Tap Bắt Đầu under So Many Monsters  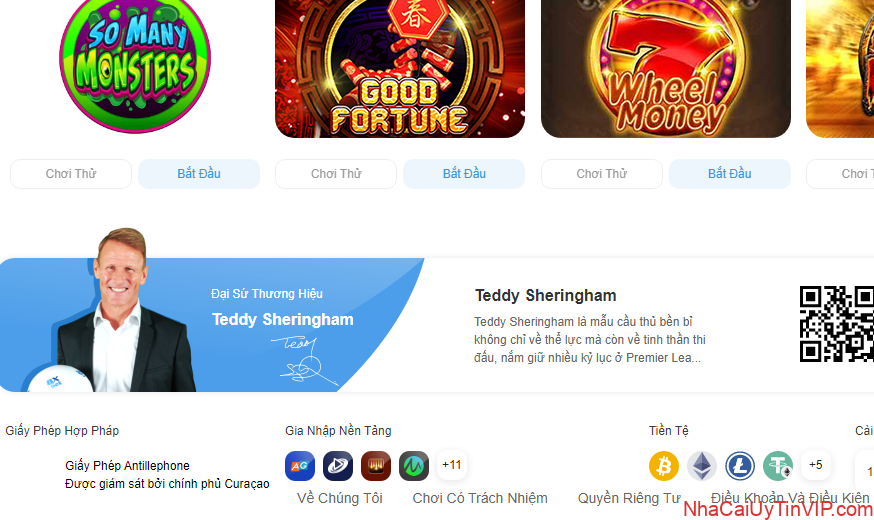[x=199, y=174]
